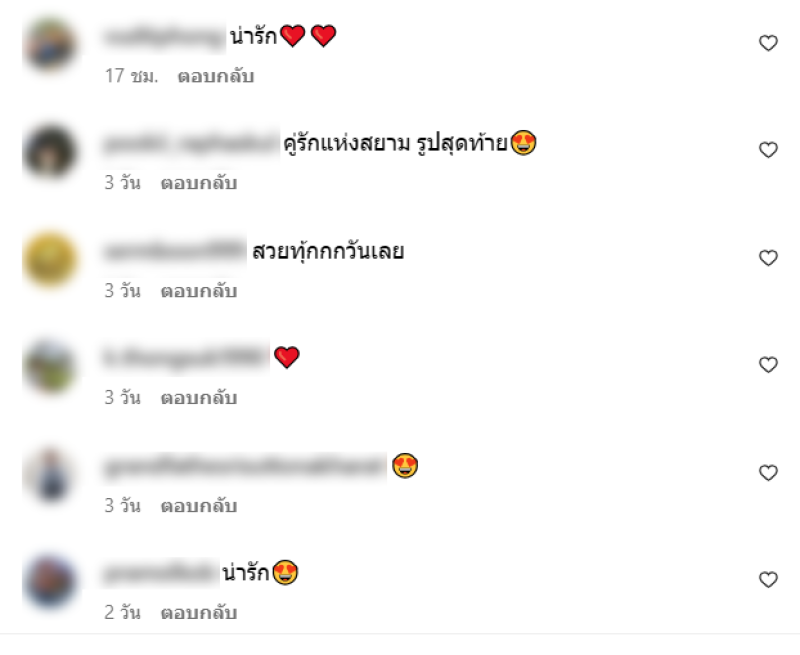The height and width of the screenshot is (655, 800).
Task: Like the 2 วัน น่ารัก comment
Action: [768, 580]
